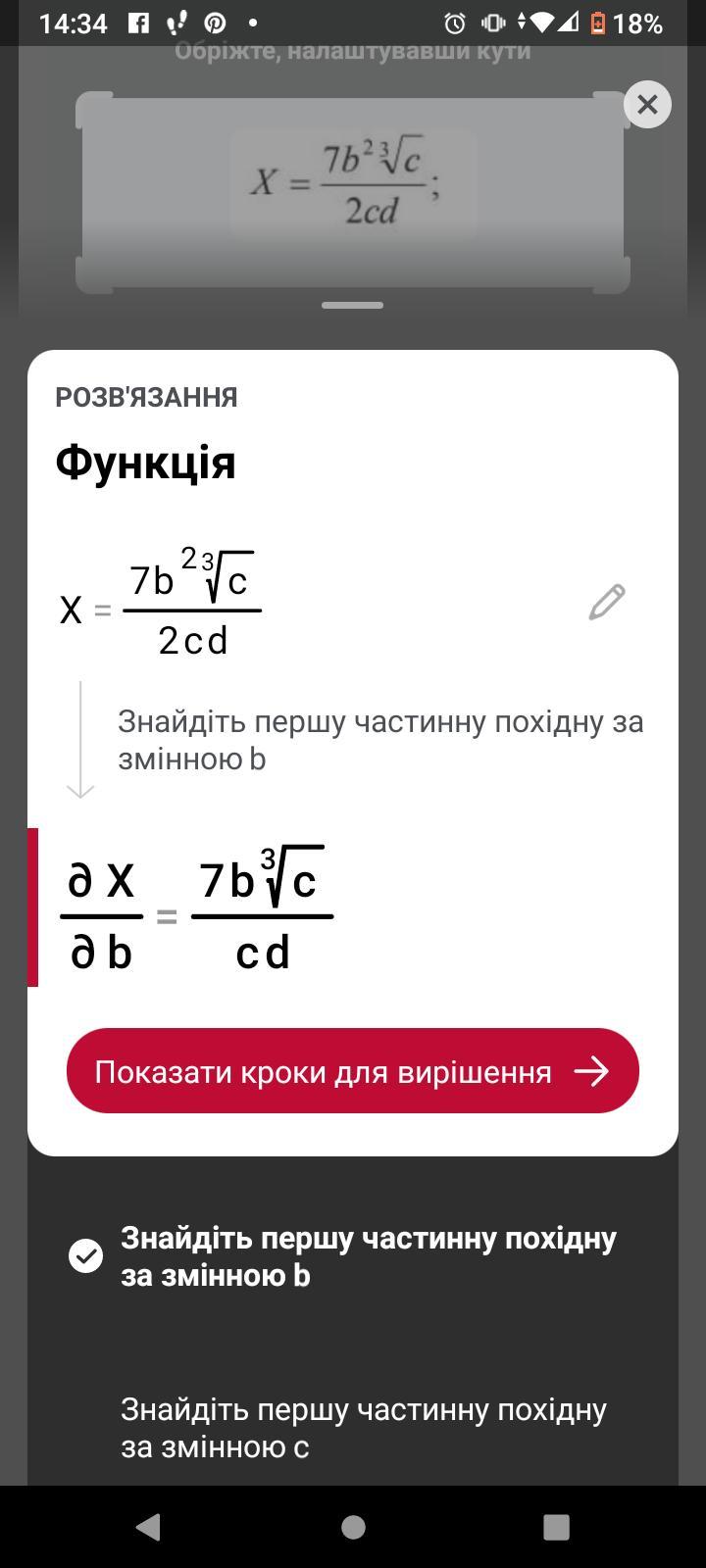Viewport: 706px width, 1568px height.
Task: Select partial derivative with respect to b
Action: [x=353, y=1256]
